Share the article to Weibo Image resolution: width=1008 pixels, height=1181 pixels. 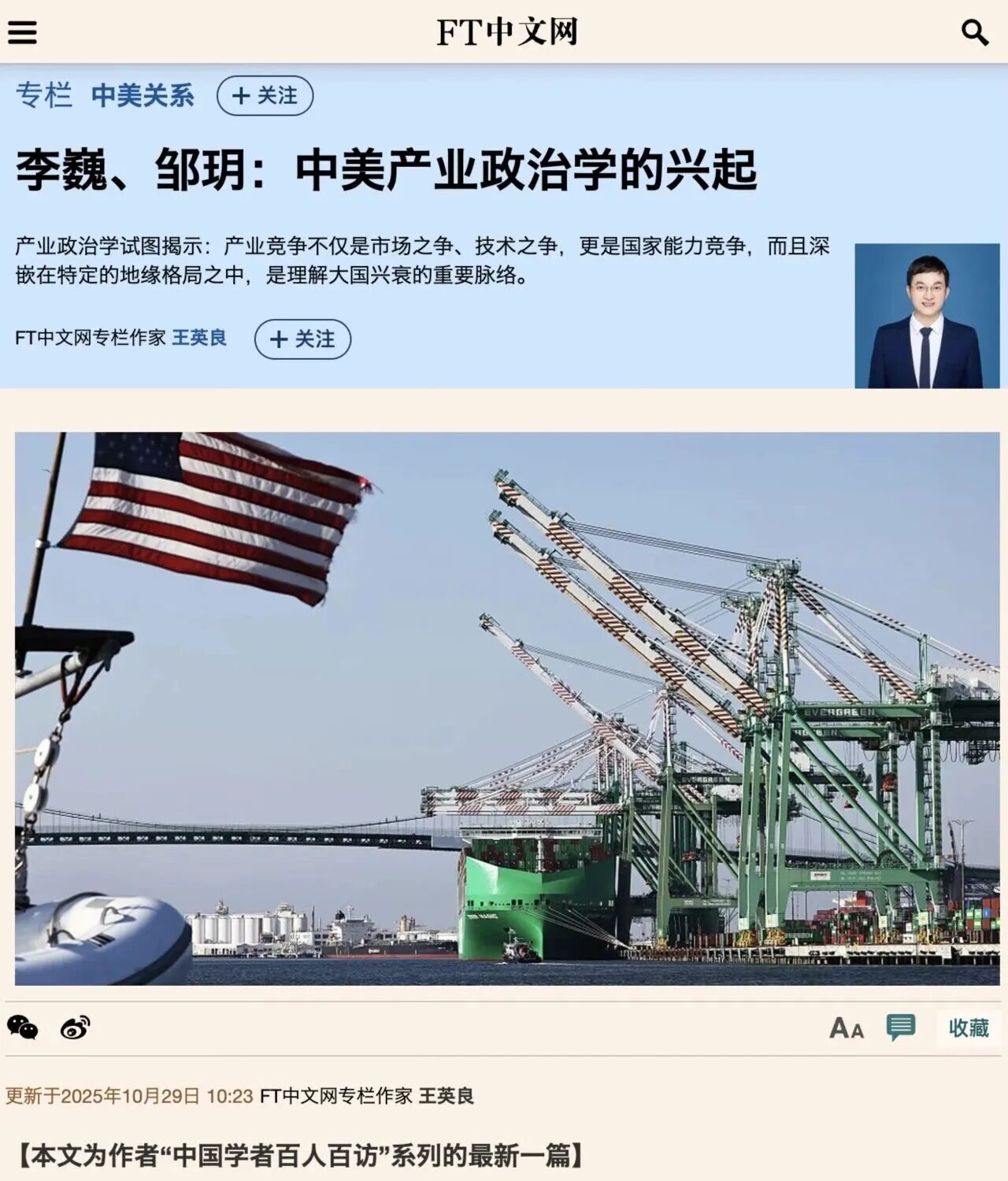click(74, 1027)
